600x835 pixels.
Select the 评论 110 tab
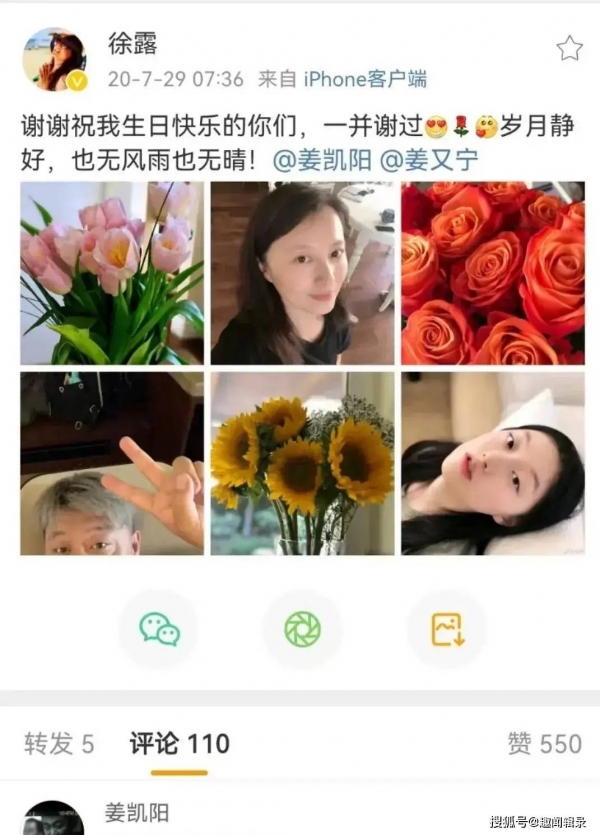click(180, 744)
